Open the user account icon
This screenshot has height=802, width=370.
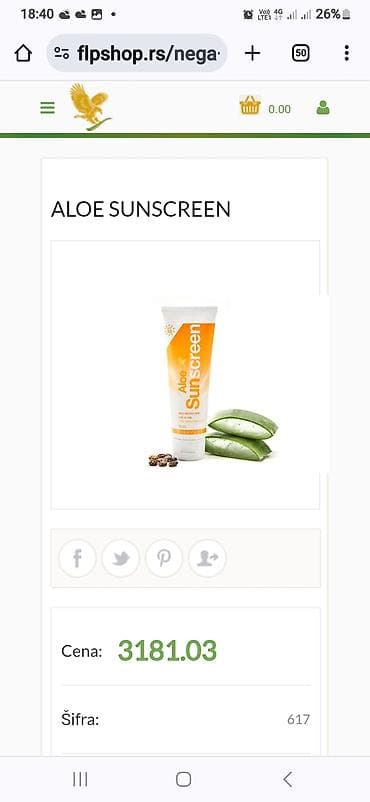click(323, 107)
